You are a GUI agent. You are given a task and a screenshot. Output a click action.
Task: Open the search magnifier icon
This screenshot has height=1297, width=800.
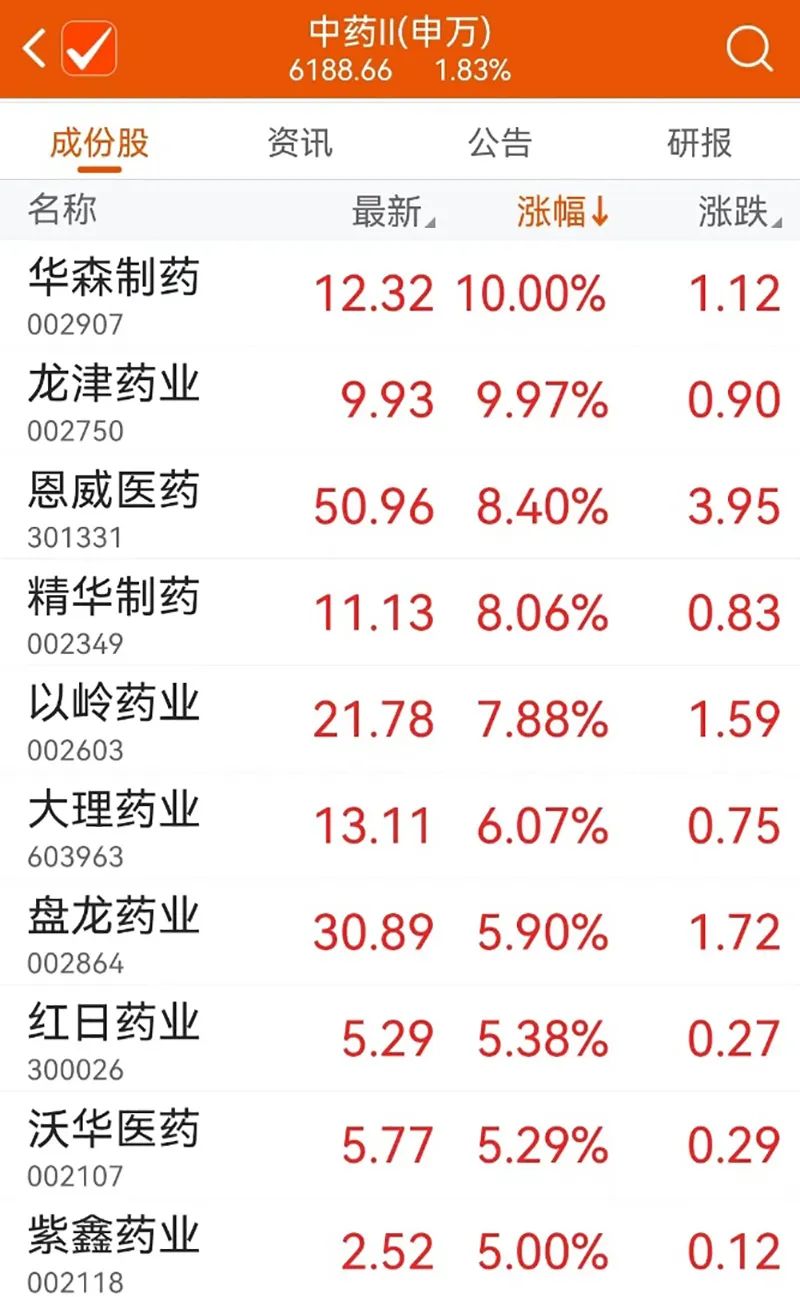[x=748, y=48]
